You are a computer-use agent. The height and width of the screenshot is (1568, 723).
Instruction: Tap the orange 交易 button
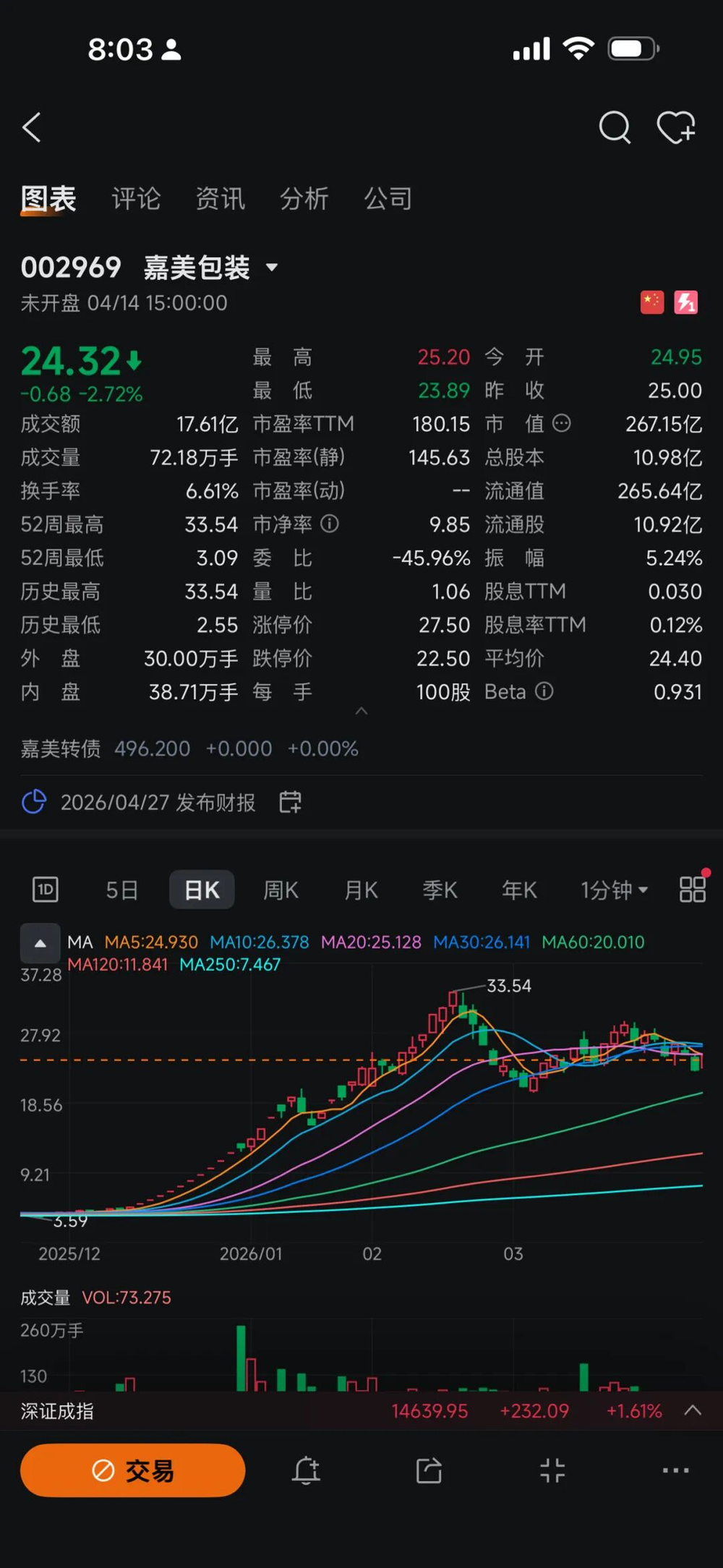(133, 1470)
